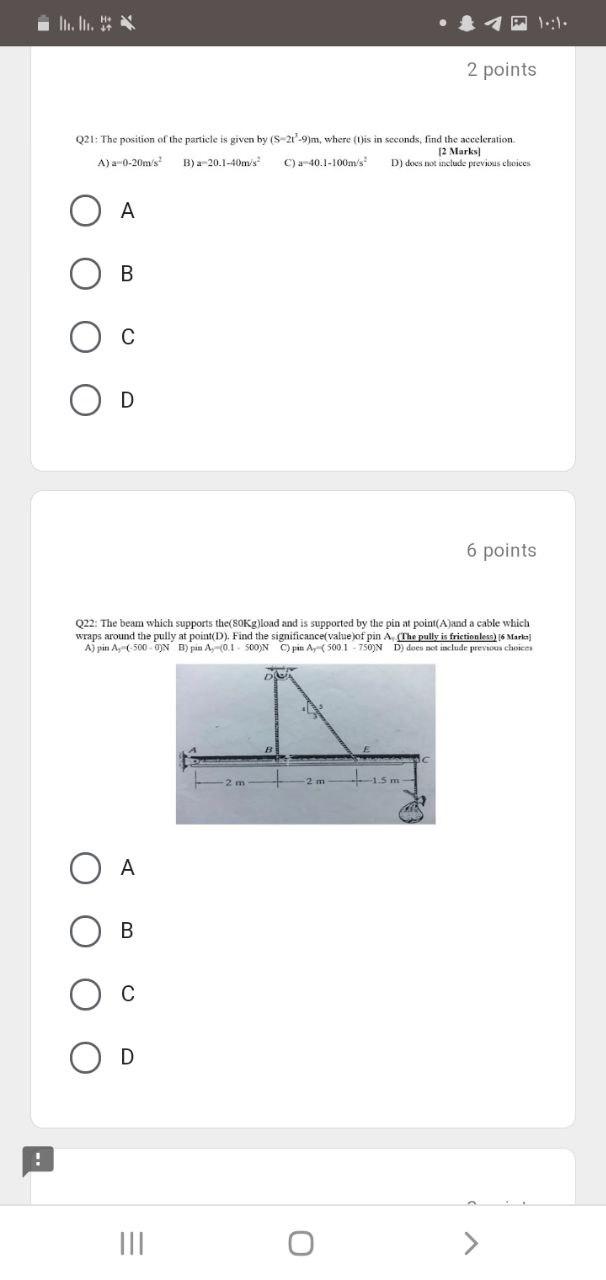Open the report problem exclamation icon

click(37, 1160)
